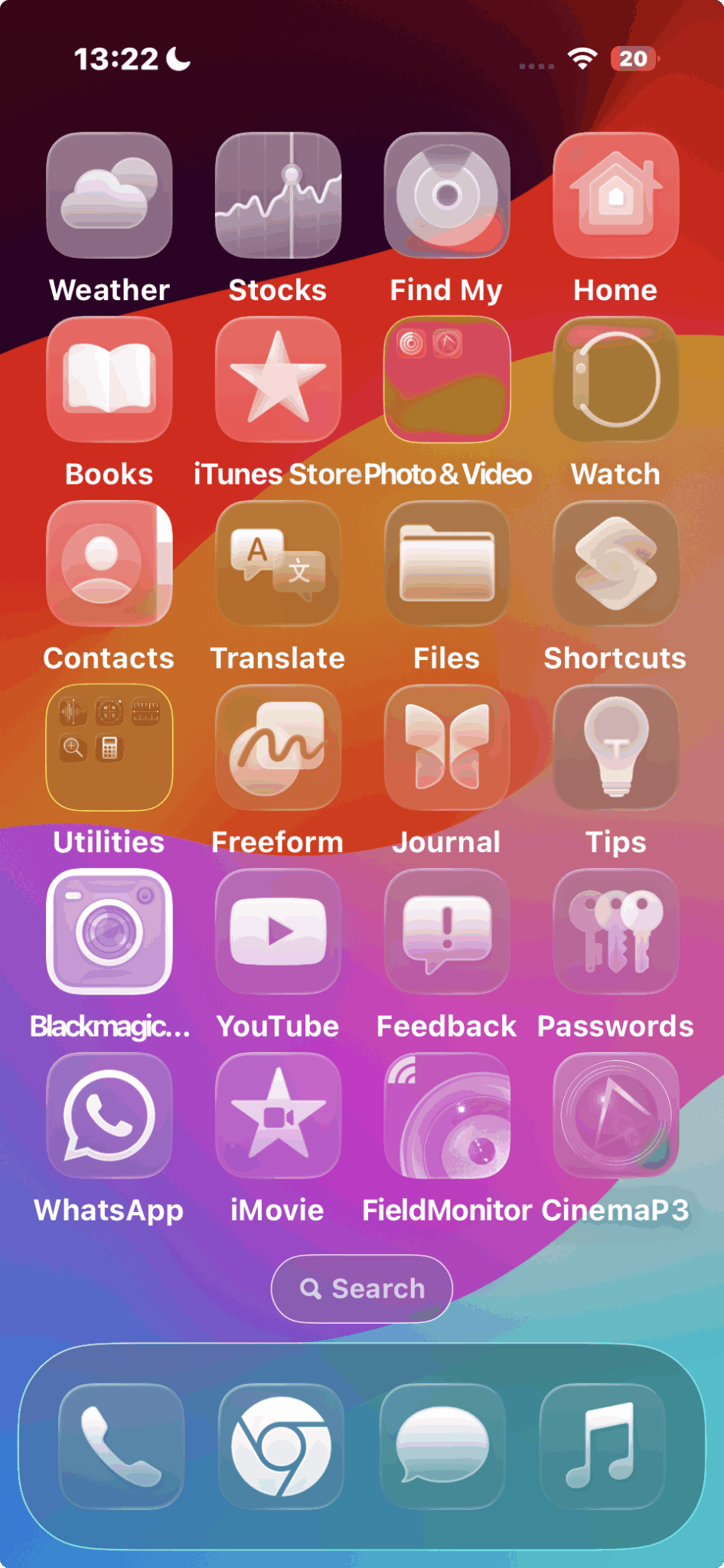
Task: Open Freeform
Action: 277,748
